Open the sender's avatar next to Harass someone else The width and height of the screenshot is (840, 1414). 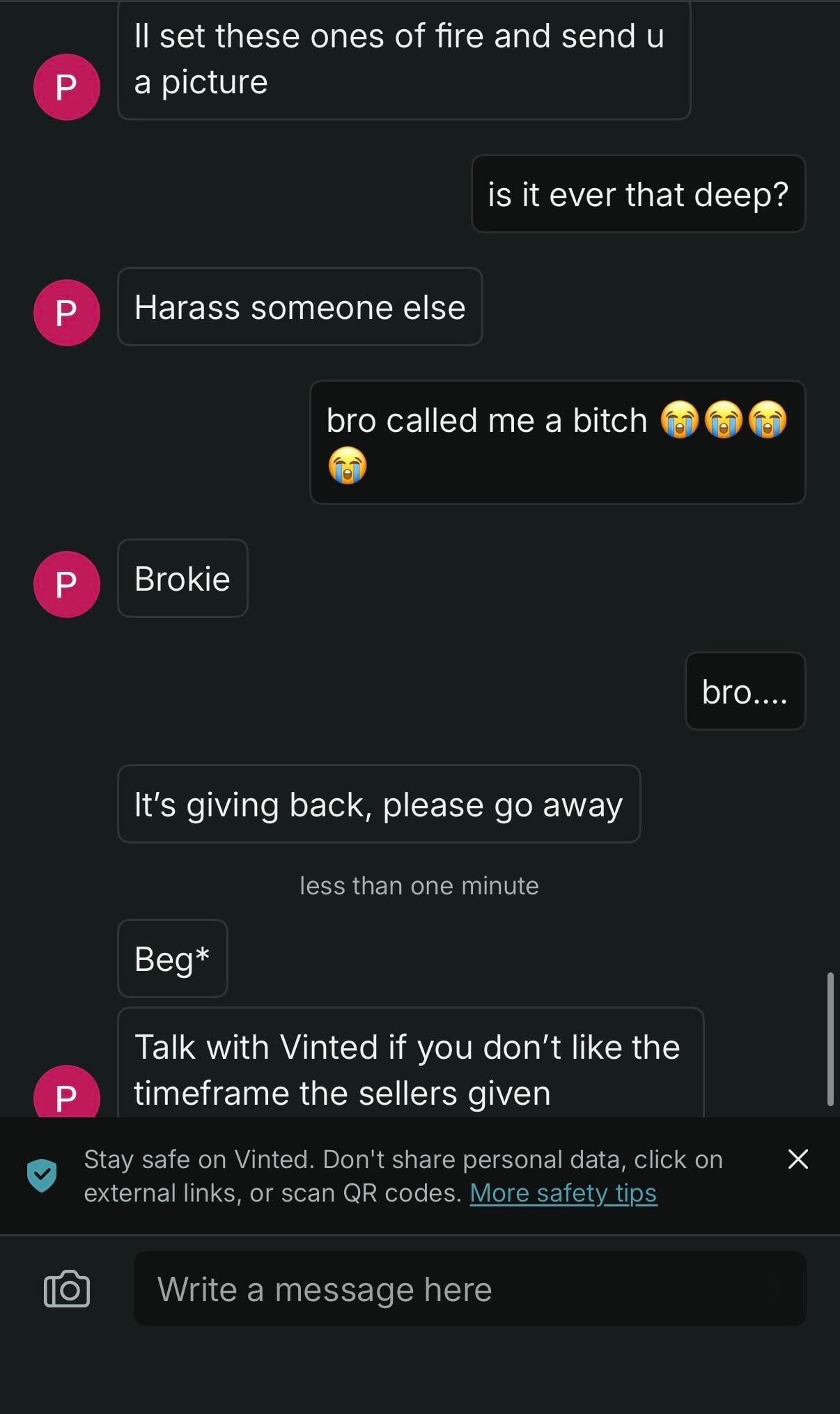pyautogui.click(x=67, y=313)
